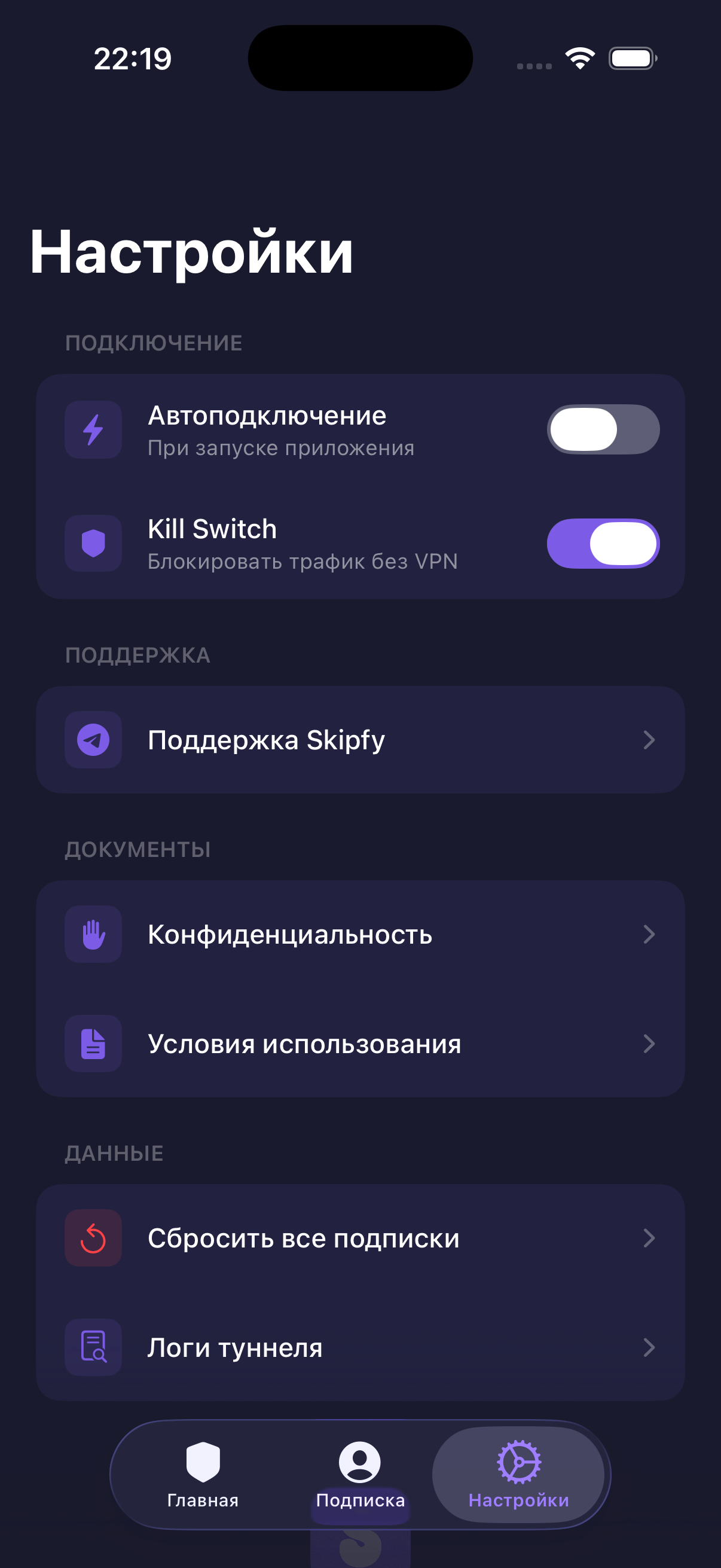The image size is (721, 1568).
Task: Open Логи туннеля via the chevron arrow
Action: tap(650, 1347)
